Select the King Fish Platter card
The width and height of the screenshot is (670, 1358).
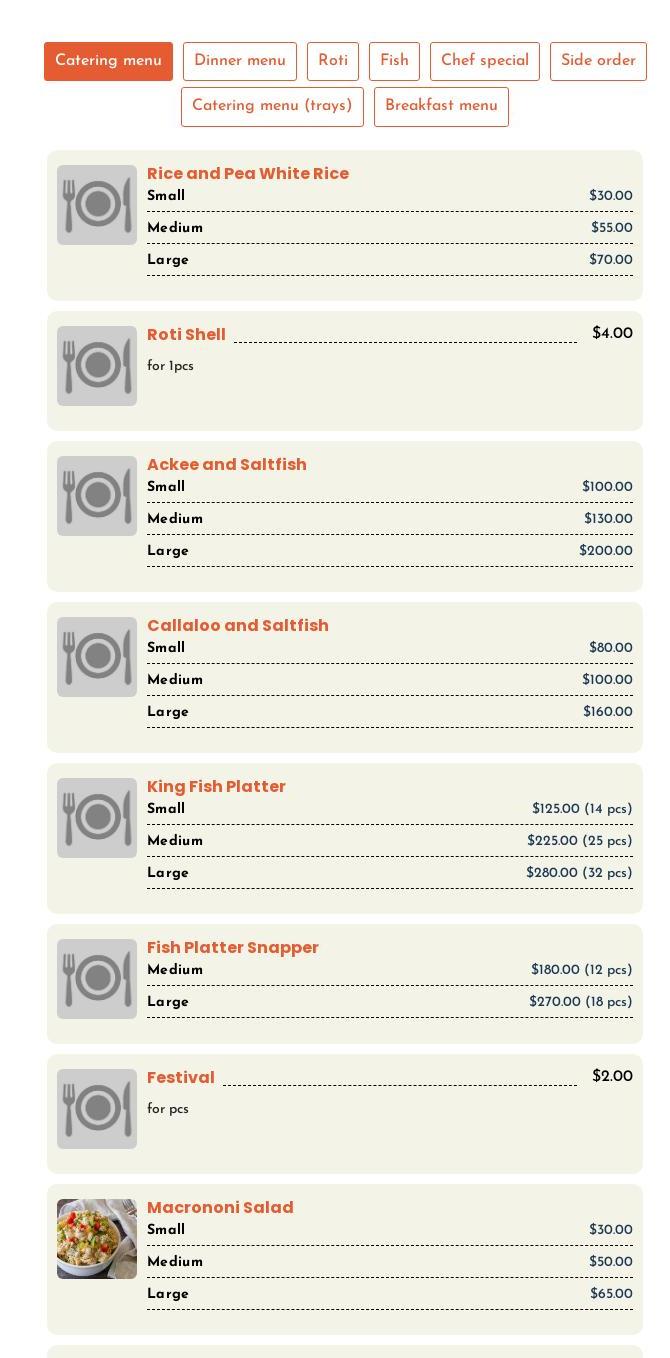216,787
